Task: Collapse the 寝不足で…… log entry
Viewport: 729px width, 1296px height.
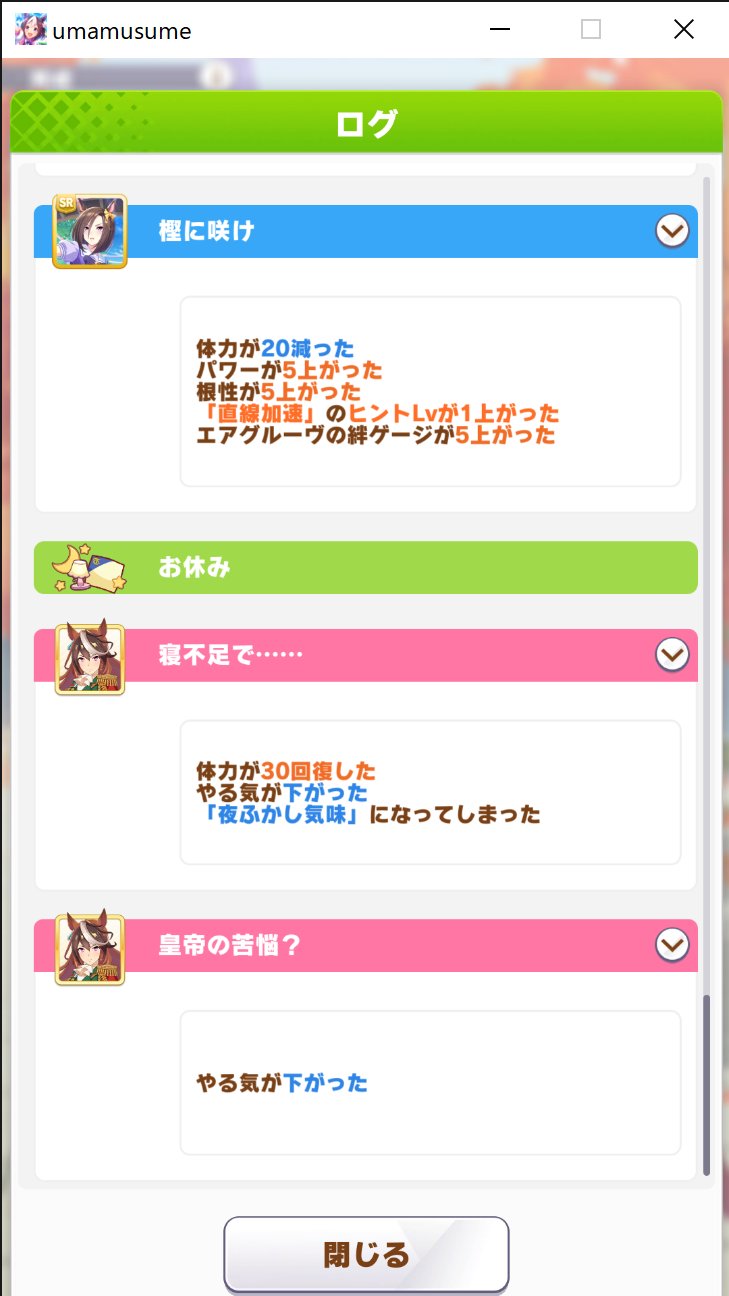Action: [672, 655]
